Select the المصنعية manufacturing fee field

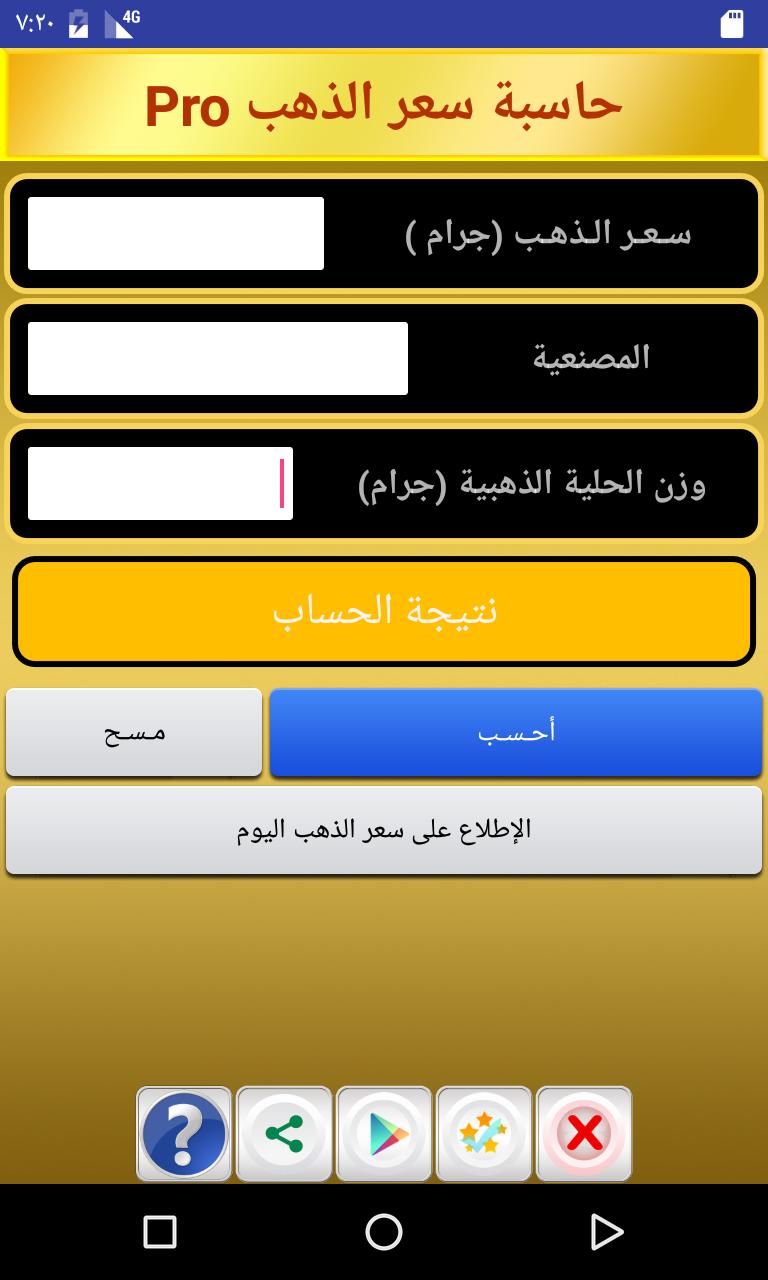[218, 358]
